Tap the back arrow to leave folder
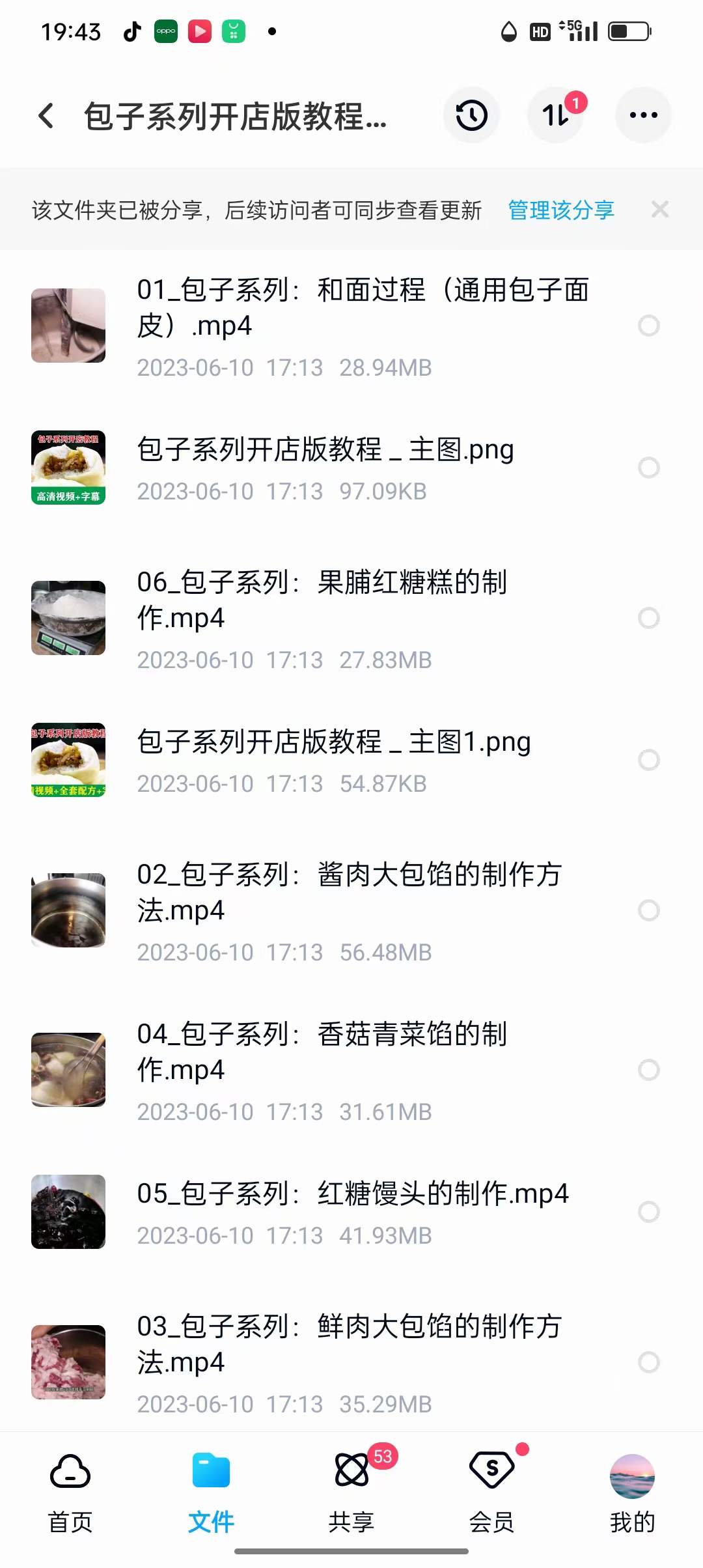The image size is (703, 1568). 46,115
